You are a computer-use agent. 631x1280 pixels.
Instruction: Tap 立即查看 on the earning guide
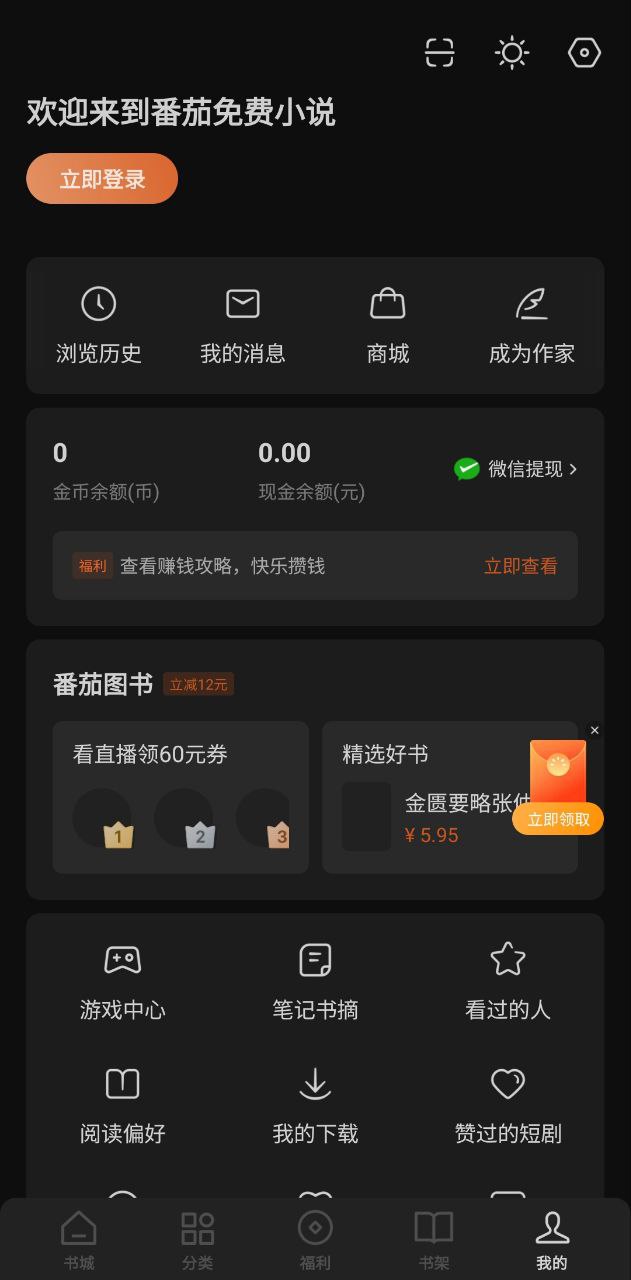tap(521, 566)
